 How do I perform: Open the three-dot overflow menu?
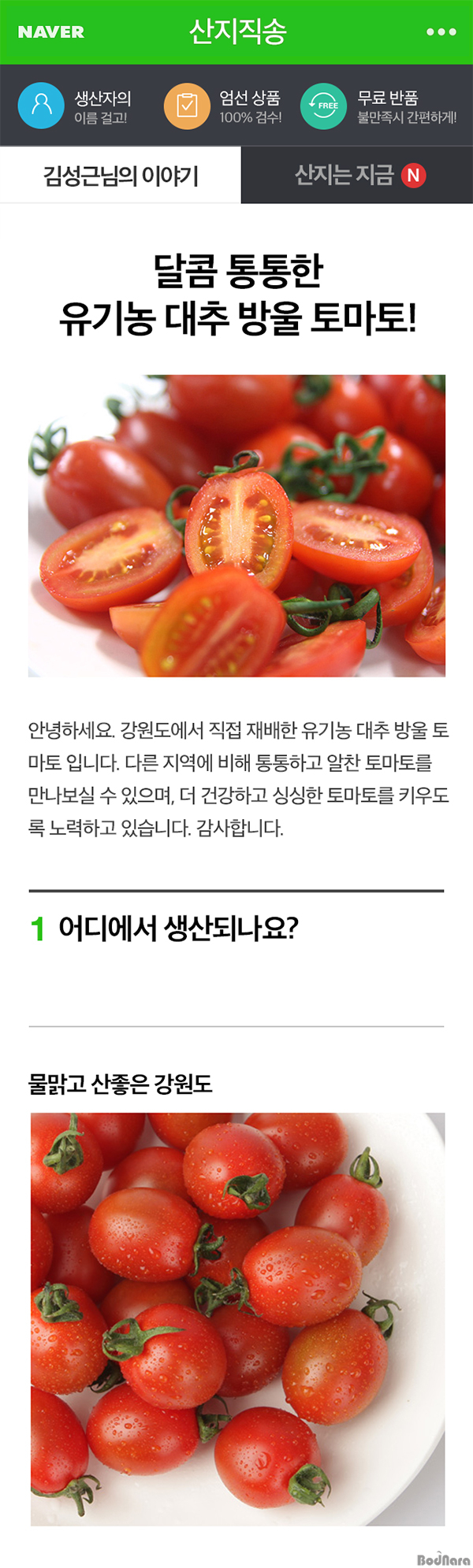pyautogui.click(x=441, y=32)
